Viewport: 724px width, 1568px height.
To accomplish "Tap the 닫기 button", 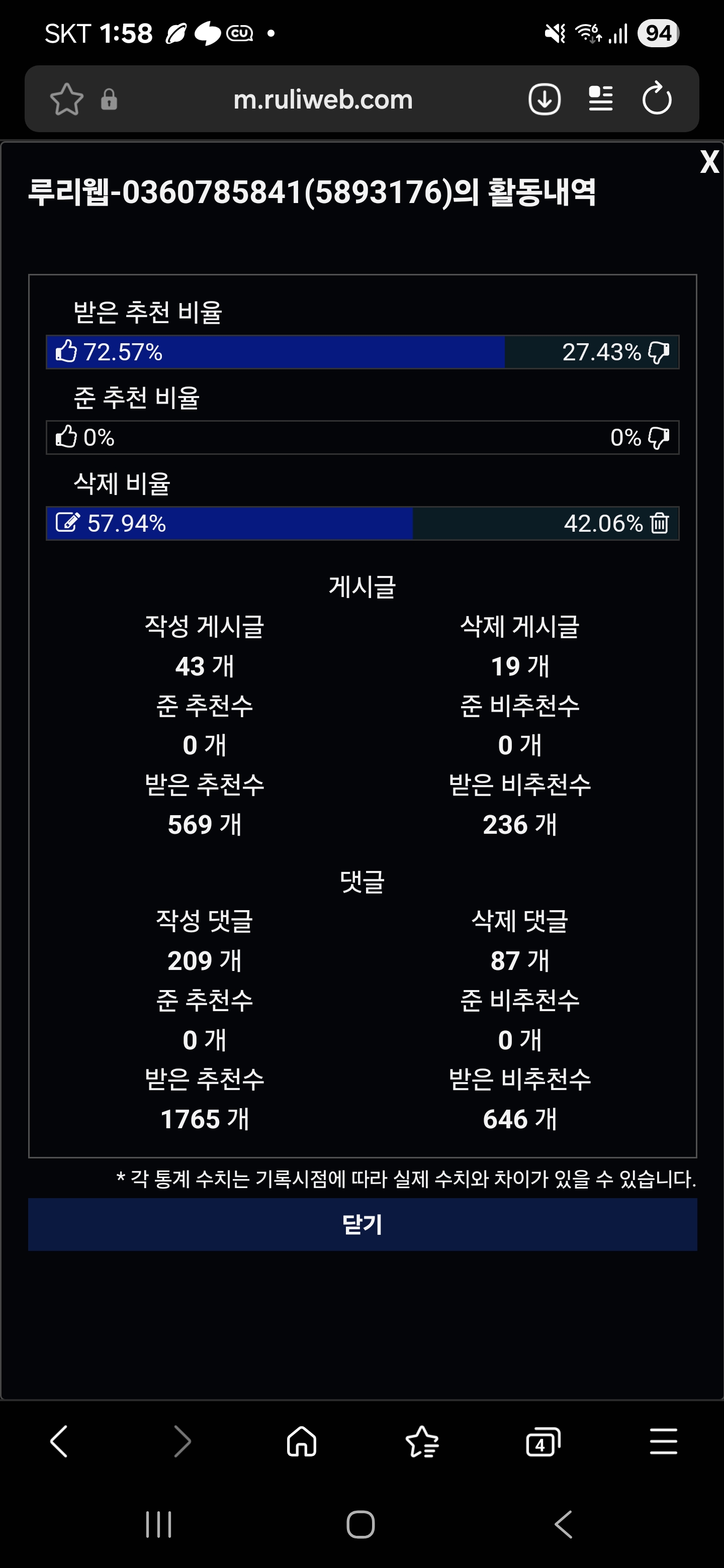I will point(363,1224).
